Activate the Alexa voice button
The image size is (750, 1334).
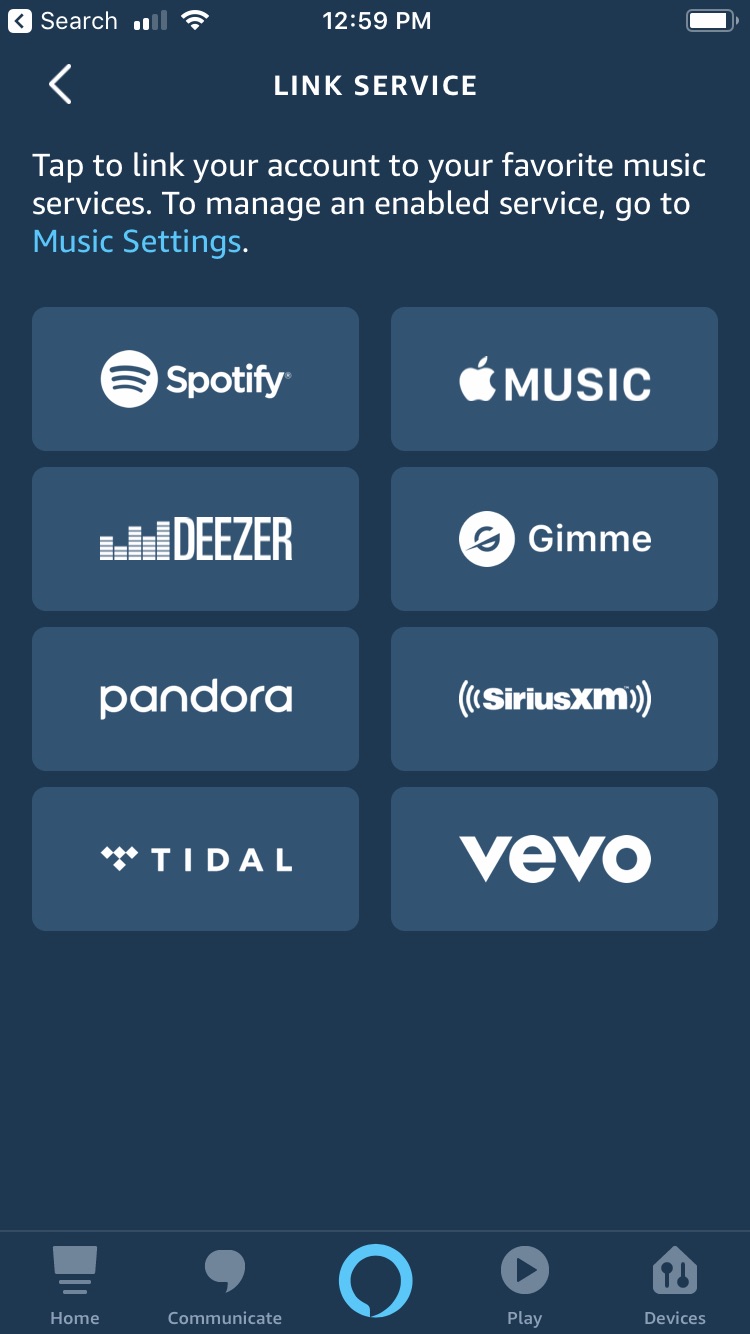click(375, 1281)
